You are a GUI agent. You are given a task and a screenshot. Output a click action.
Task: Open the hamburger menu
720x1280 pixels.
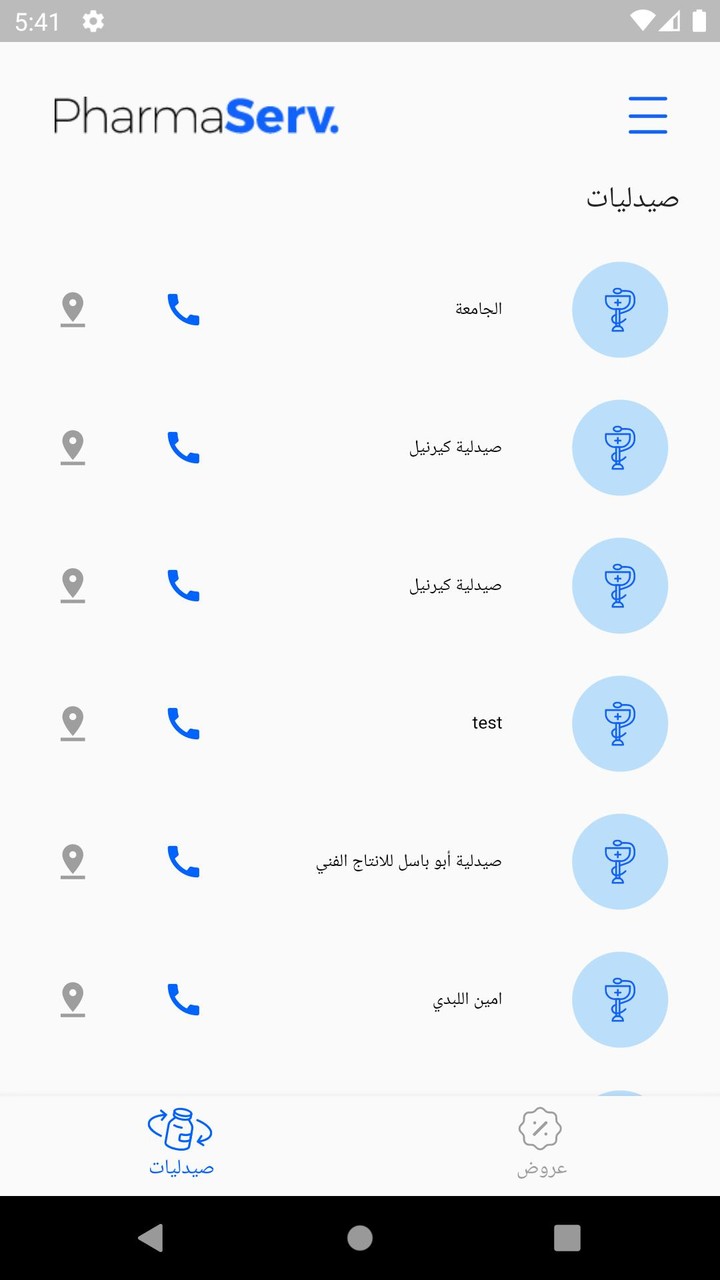(x=647, y=115)
